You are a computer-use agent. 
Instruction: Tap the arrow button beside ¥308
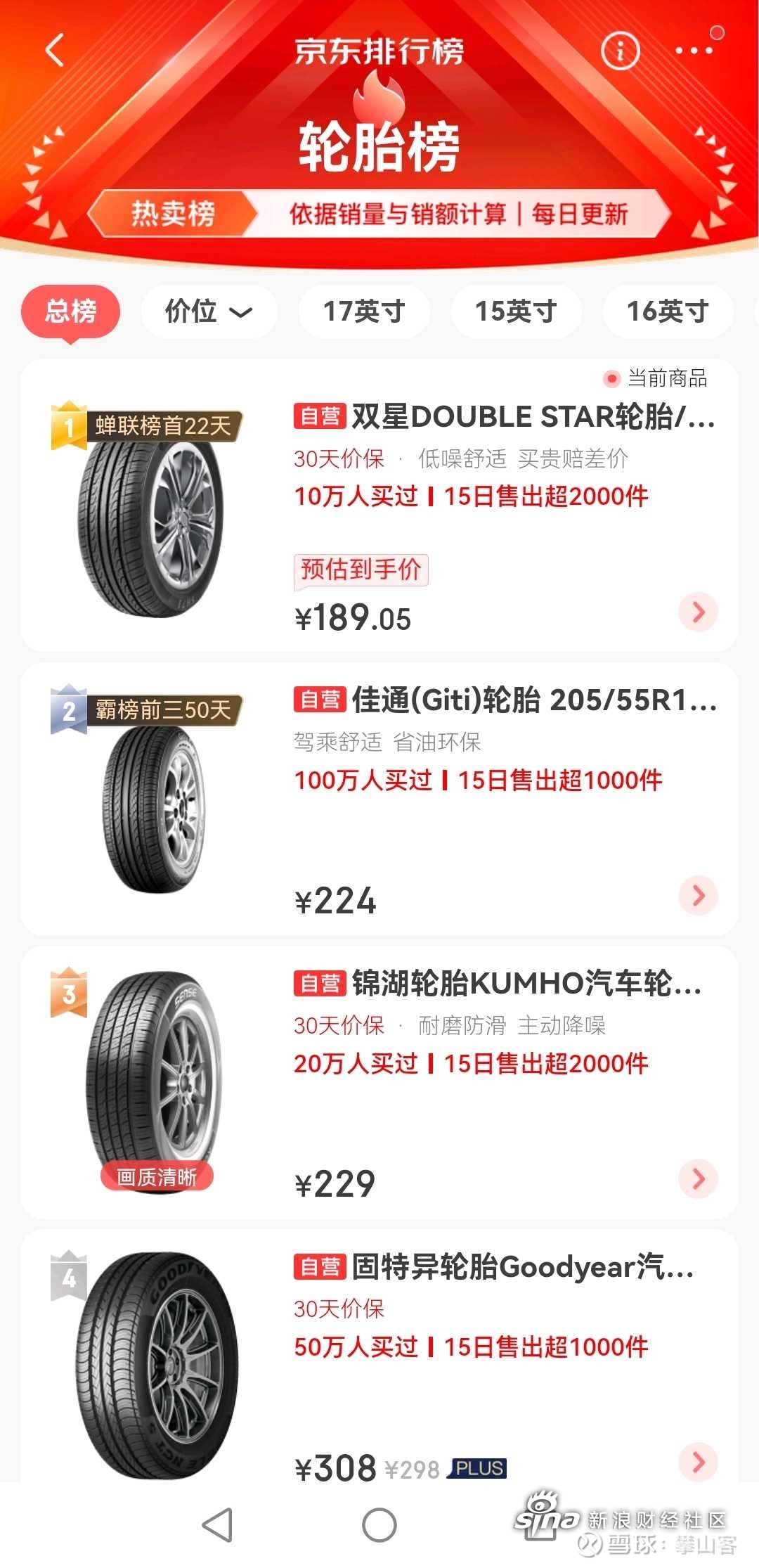pos(698,1462)
